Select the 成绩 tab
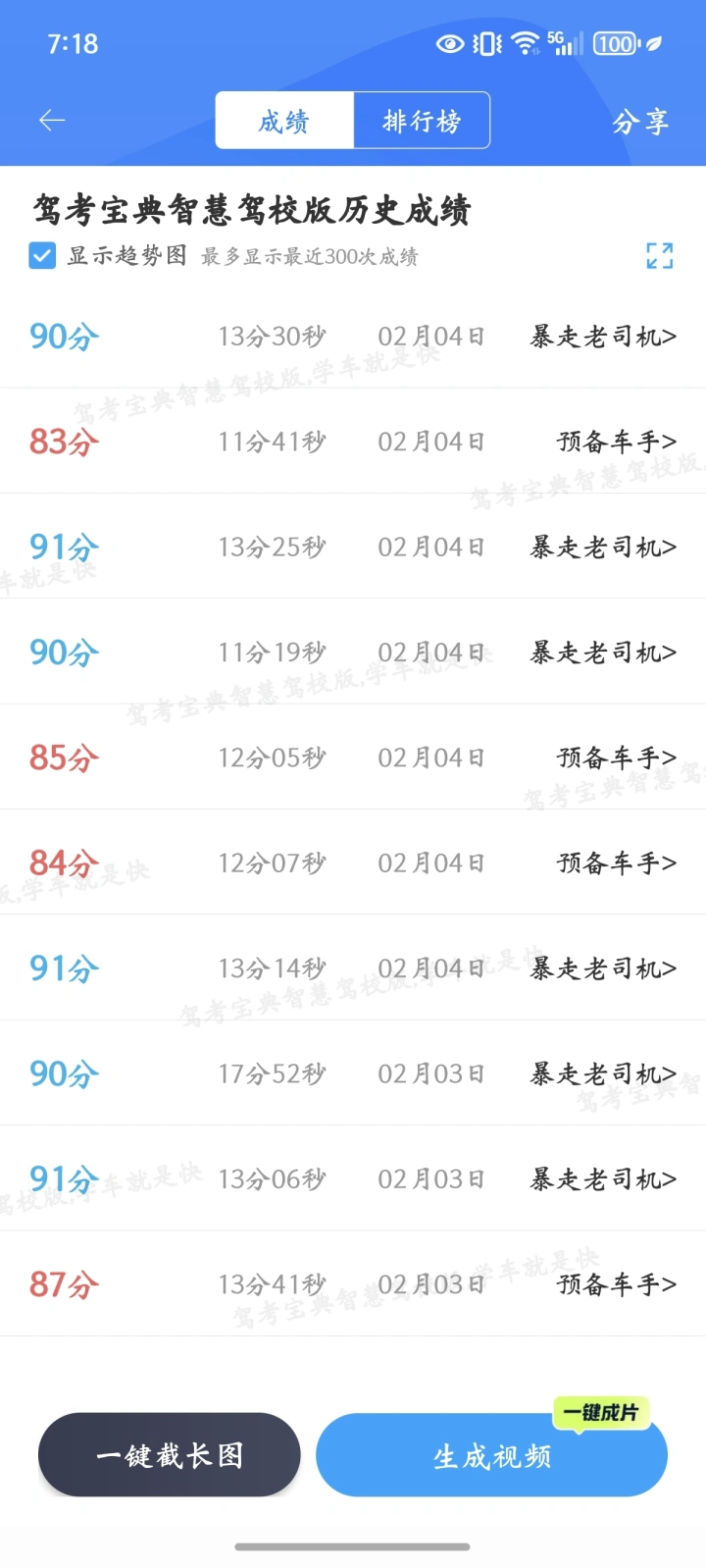 [284, 121]
